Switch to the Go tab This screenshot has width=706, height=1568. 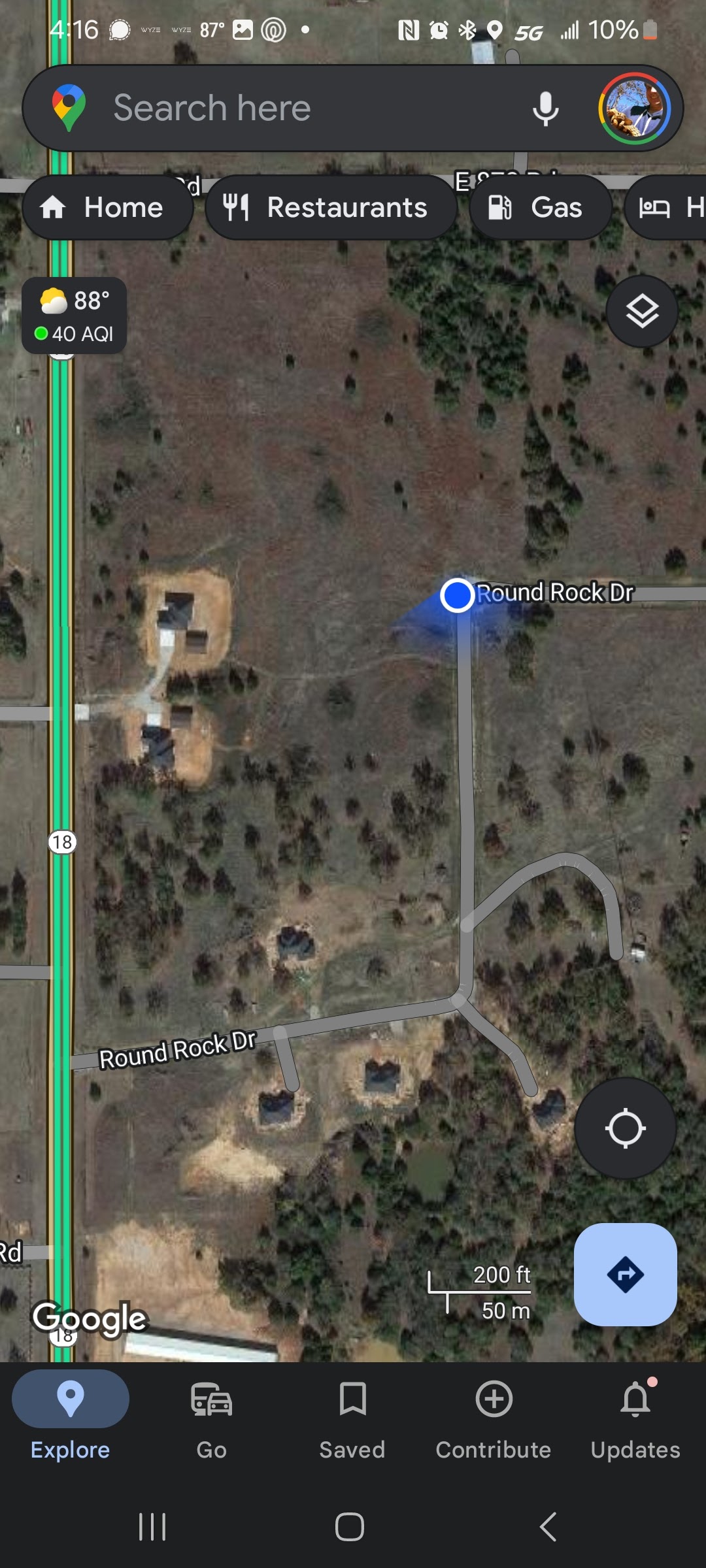point(211,1419)
